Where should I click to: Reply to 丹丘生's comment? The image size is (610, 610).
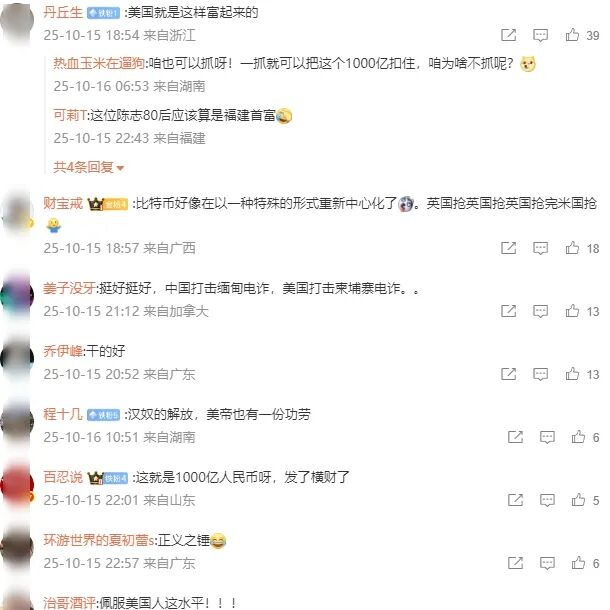pyautogui.click(x=540, y=35)
